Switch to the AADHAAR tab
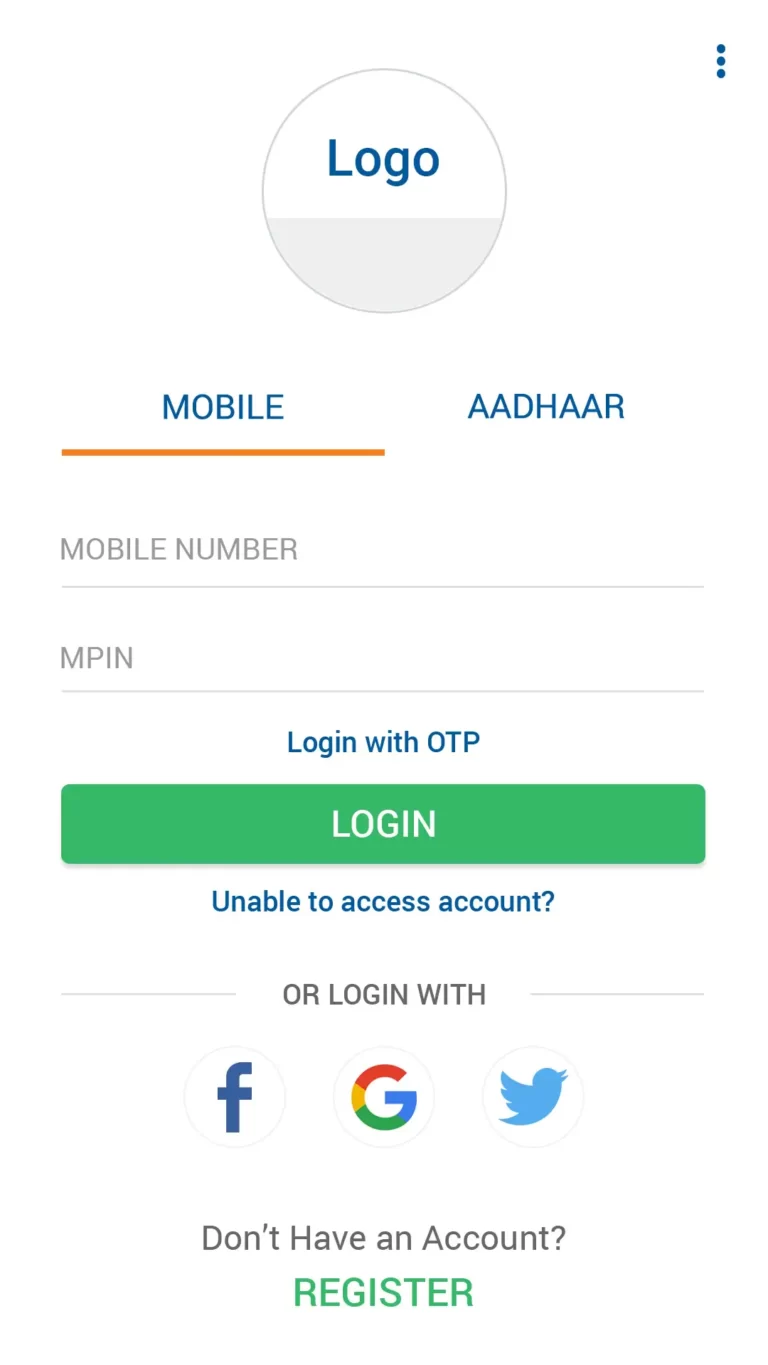This screenshot has height=1365, width=768. point(546,407)
